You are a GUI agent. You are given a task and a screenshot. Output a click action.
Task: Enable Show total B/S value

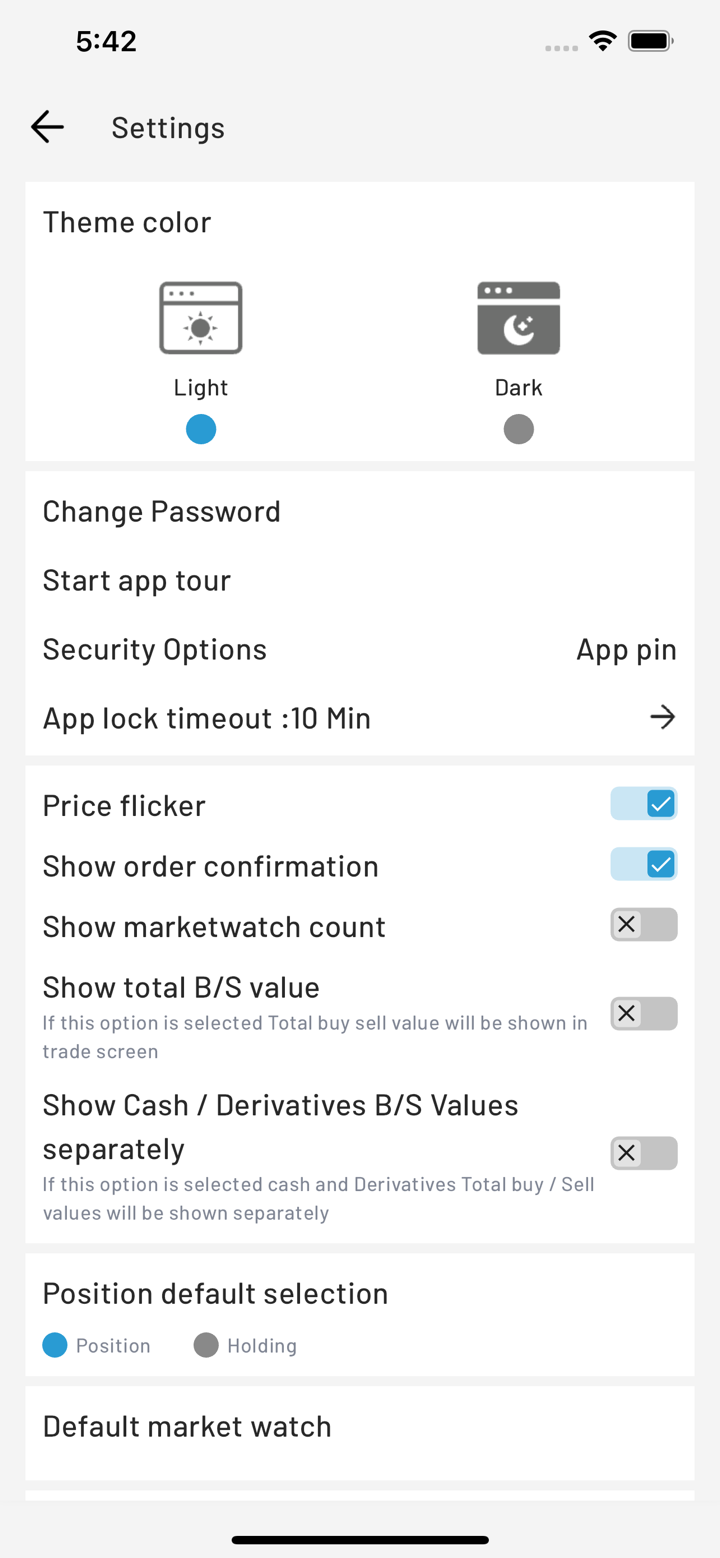644,1014
